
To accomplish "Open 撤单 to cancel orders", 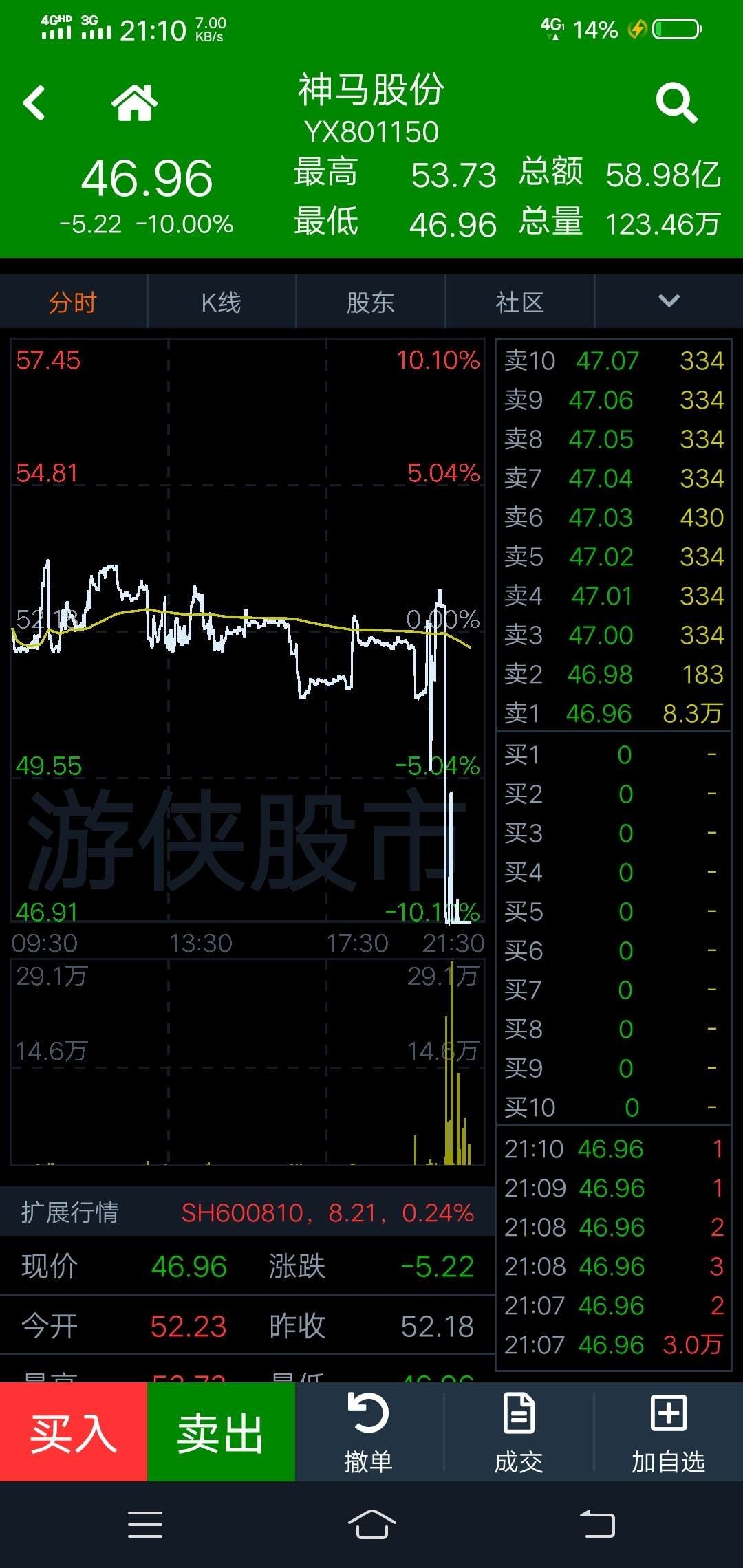I will coord(369,1432).
